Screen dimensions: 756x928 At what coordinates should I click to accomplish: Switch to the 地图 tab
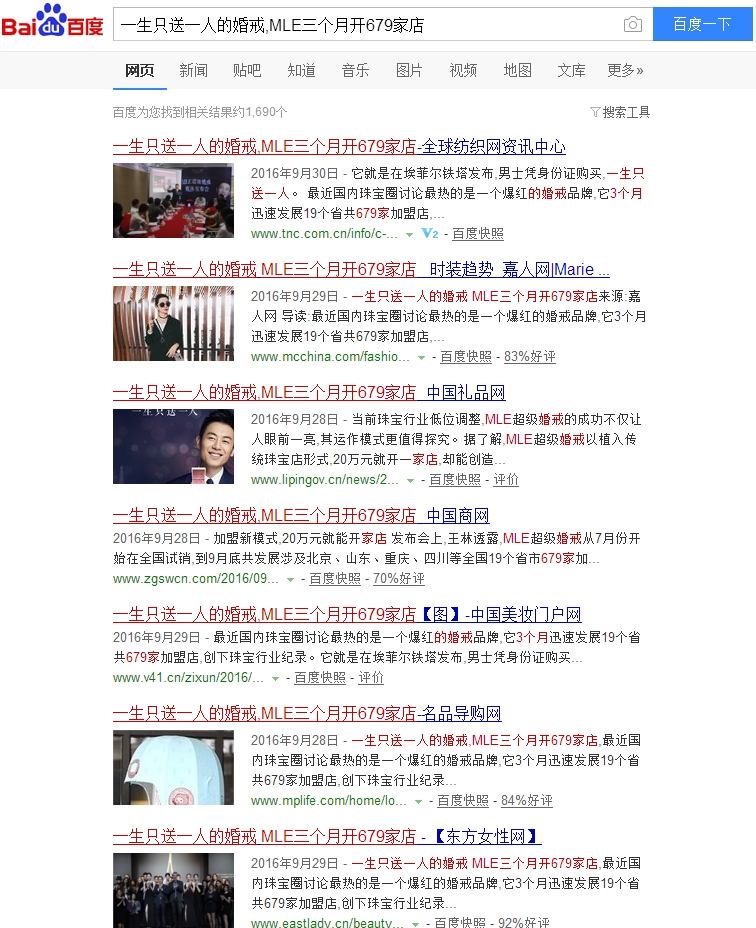point(518,70)
